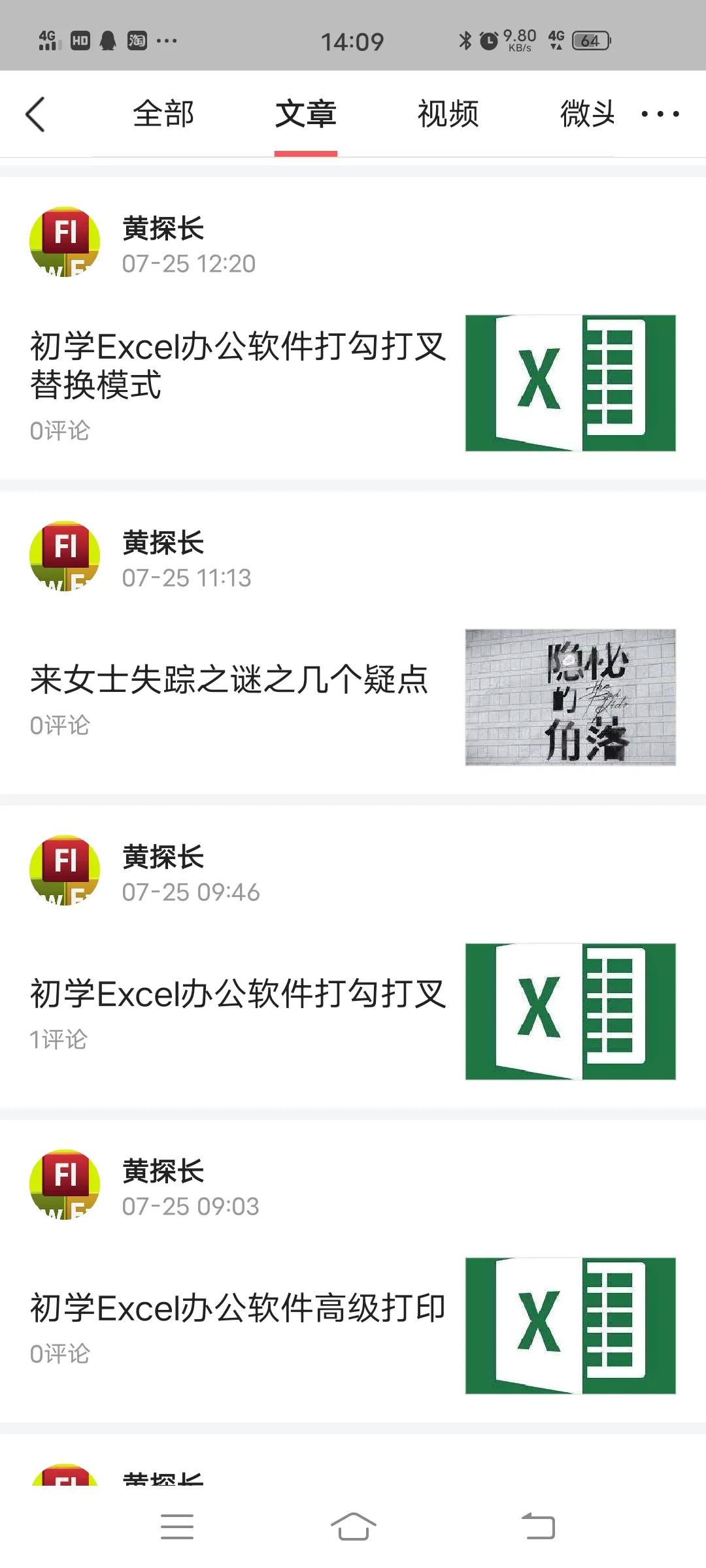706x1568 pixels.
Task: Tap the back arrow at top left
Action: pos(36,114)
